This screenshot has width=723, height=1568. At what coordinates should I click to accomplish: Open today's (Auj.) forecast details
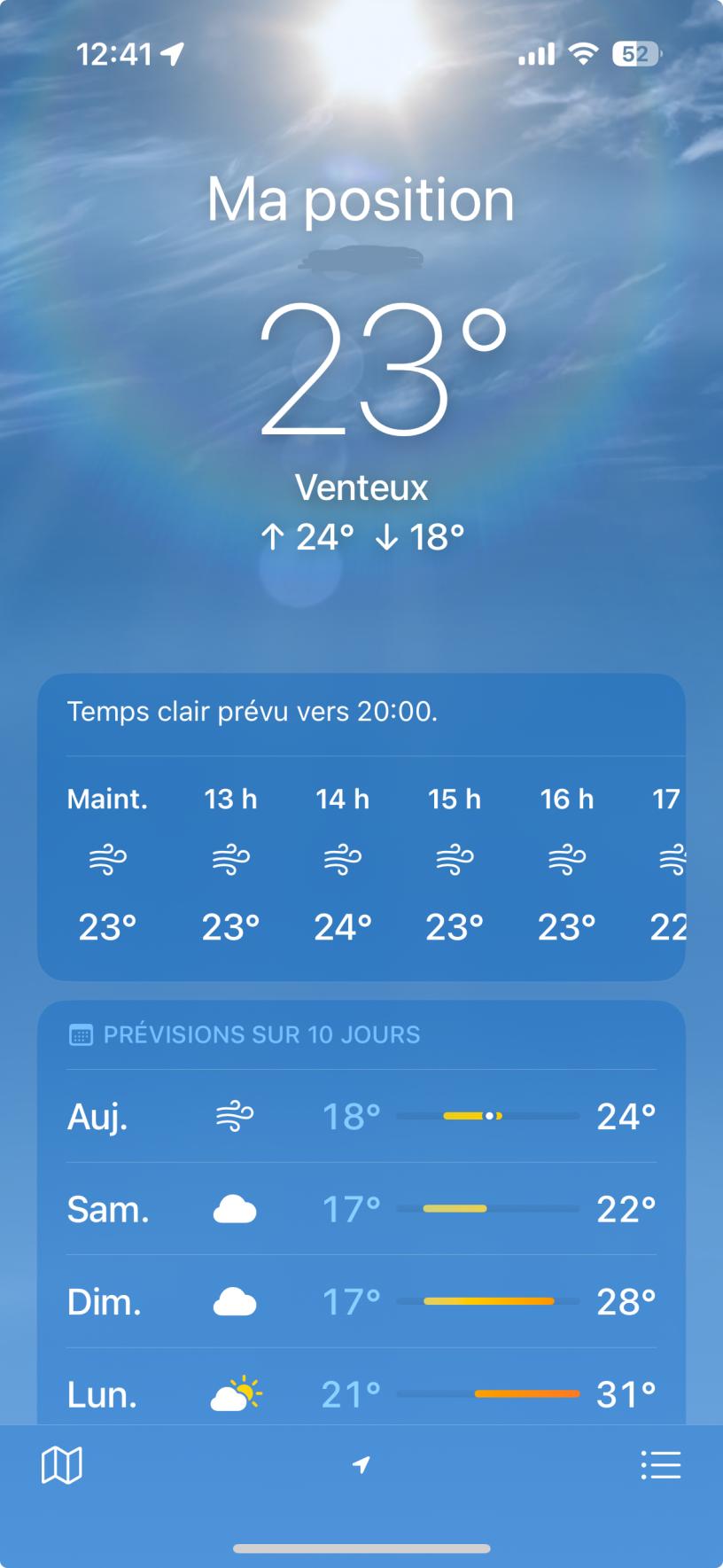point(361,1116)
